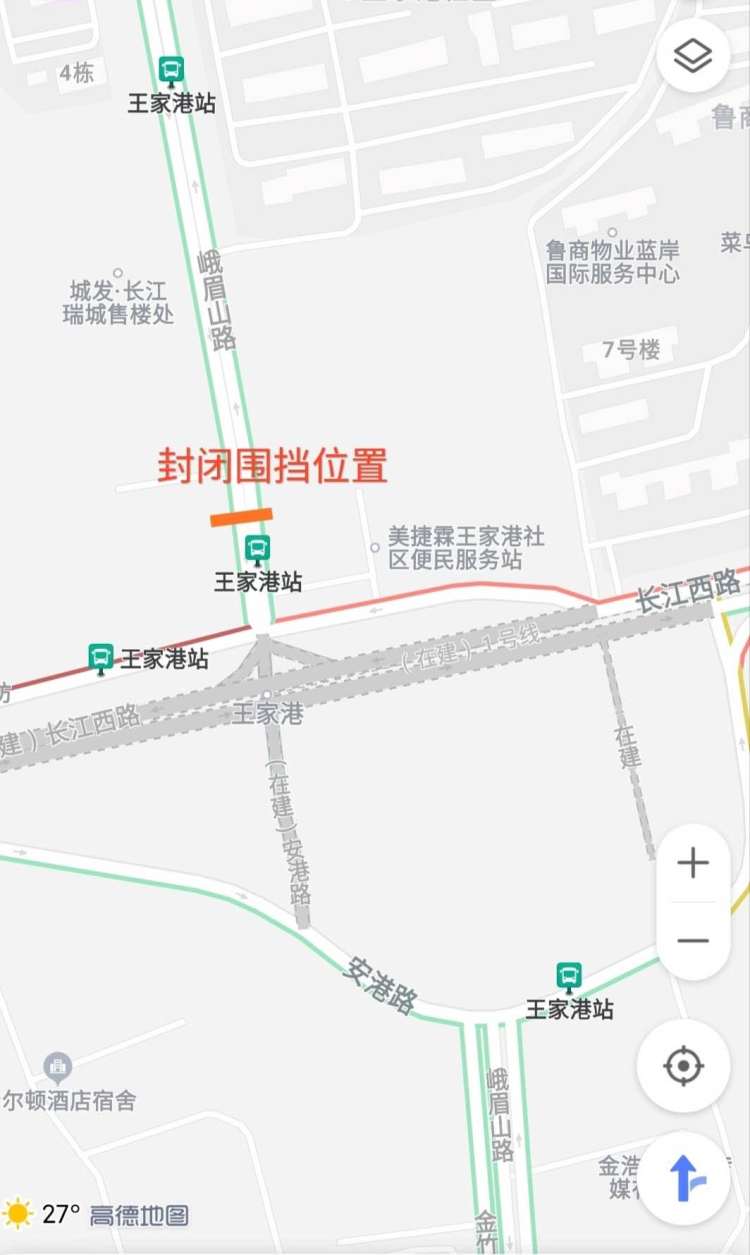Click the orange closure barrier marker
Image resolution: width=750 pixels, height=1255 pixels.
click(x=243, y=516)
